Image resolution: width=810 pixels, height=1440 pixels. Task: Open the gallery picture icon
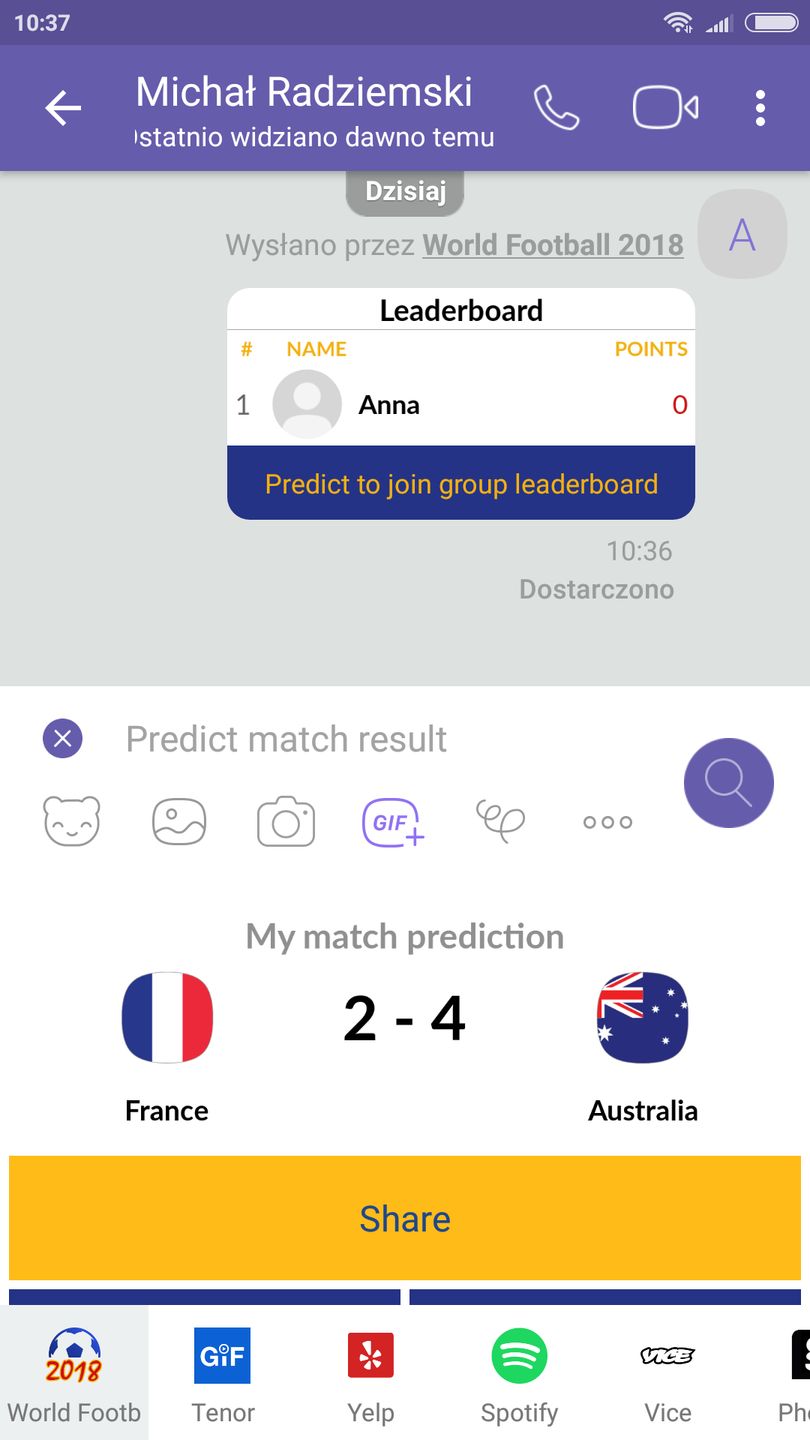tap(179, 822)
